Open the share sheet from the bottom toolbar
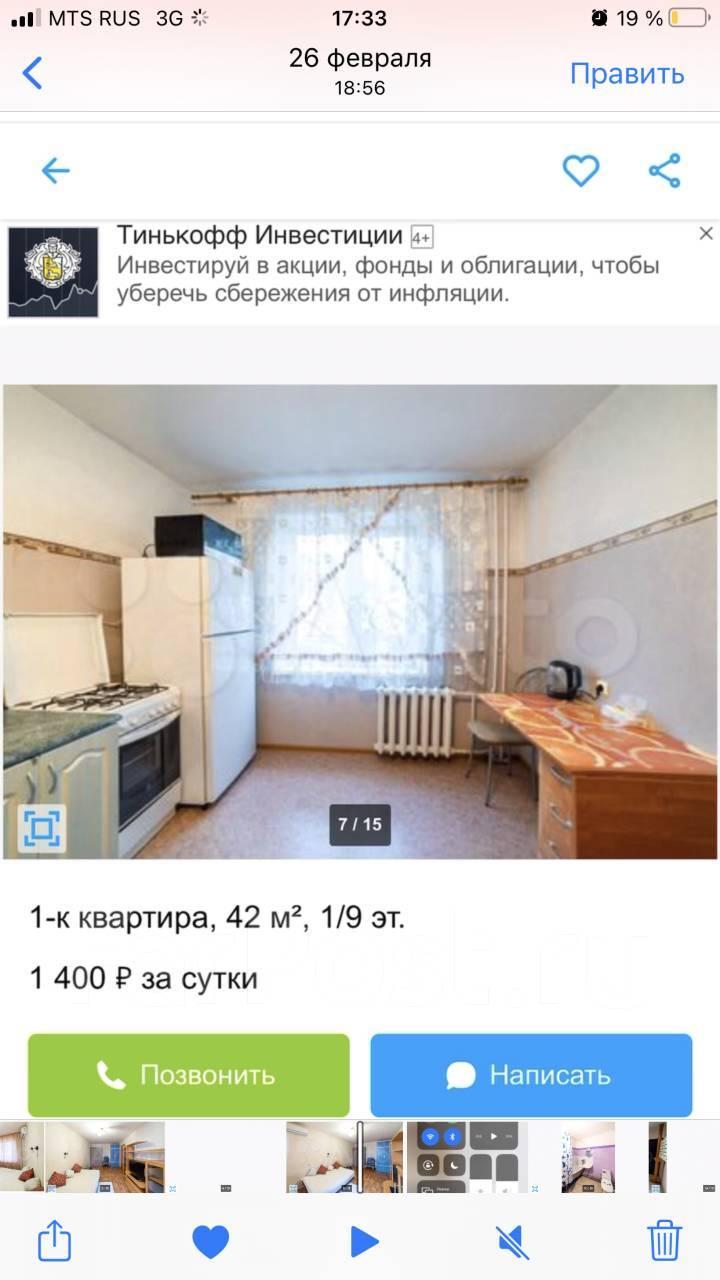 click(x=55, y=1241)
